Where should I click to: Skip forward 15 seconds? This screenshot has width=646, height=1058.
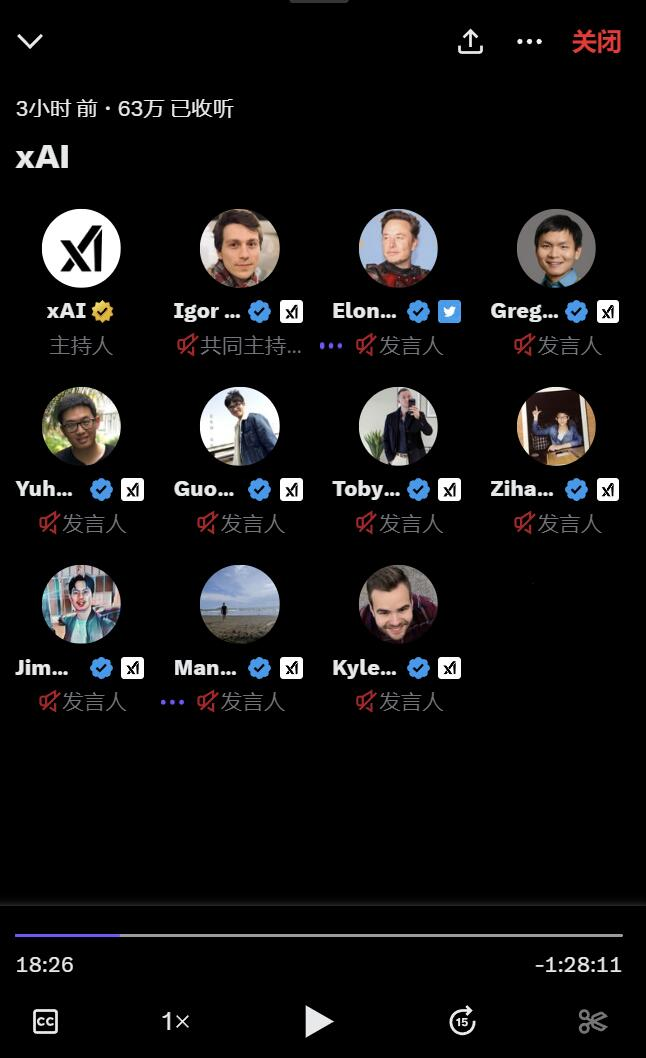462,1021
